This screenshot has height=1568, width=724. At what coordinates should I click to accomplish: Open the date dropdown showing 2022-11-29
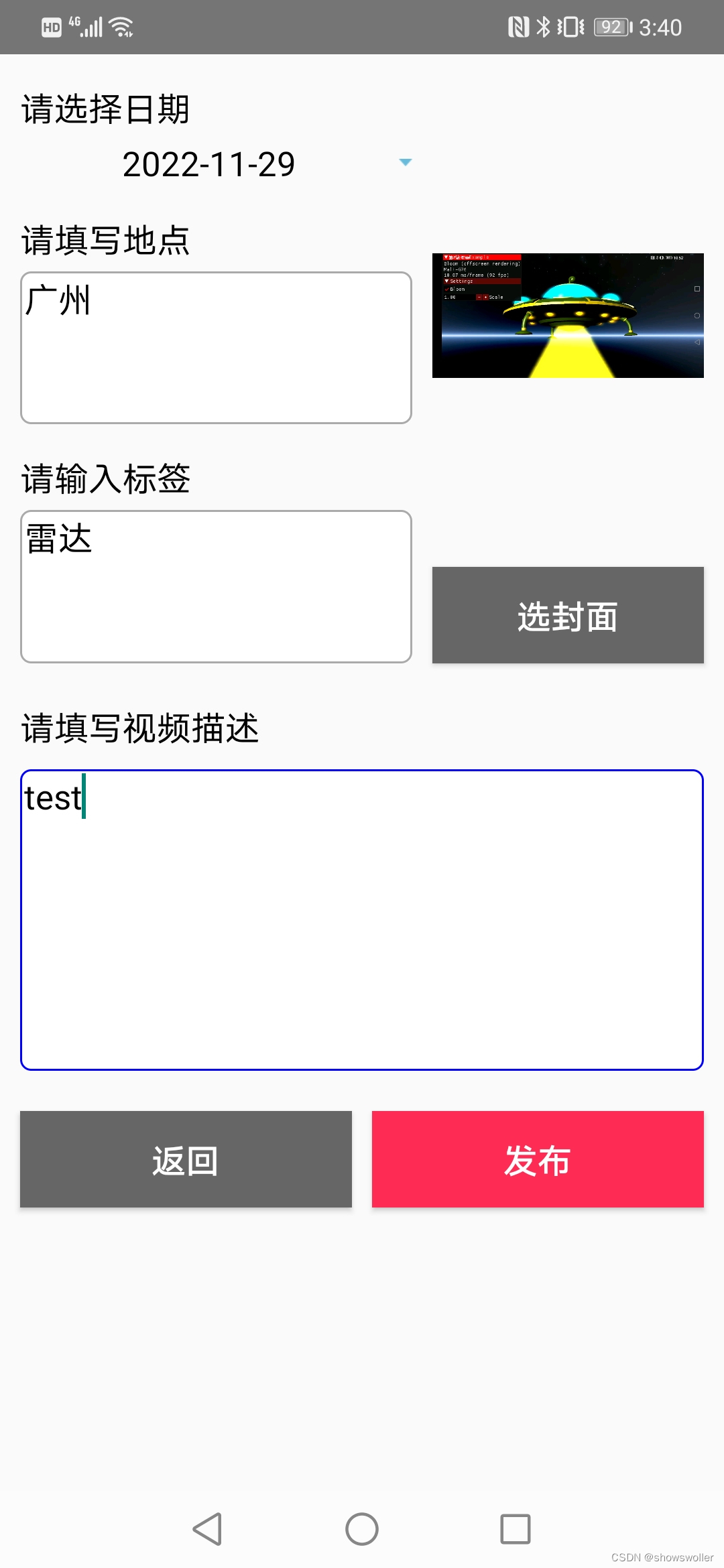coord(216,164)
